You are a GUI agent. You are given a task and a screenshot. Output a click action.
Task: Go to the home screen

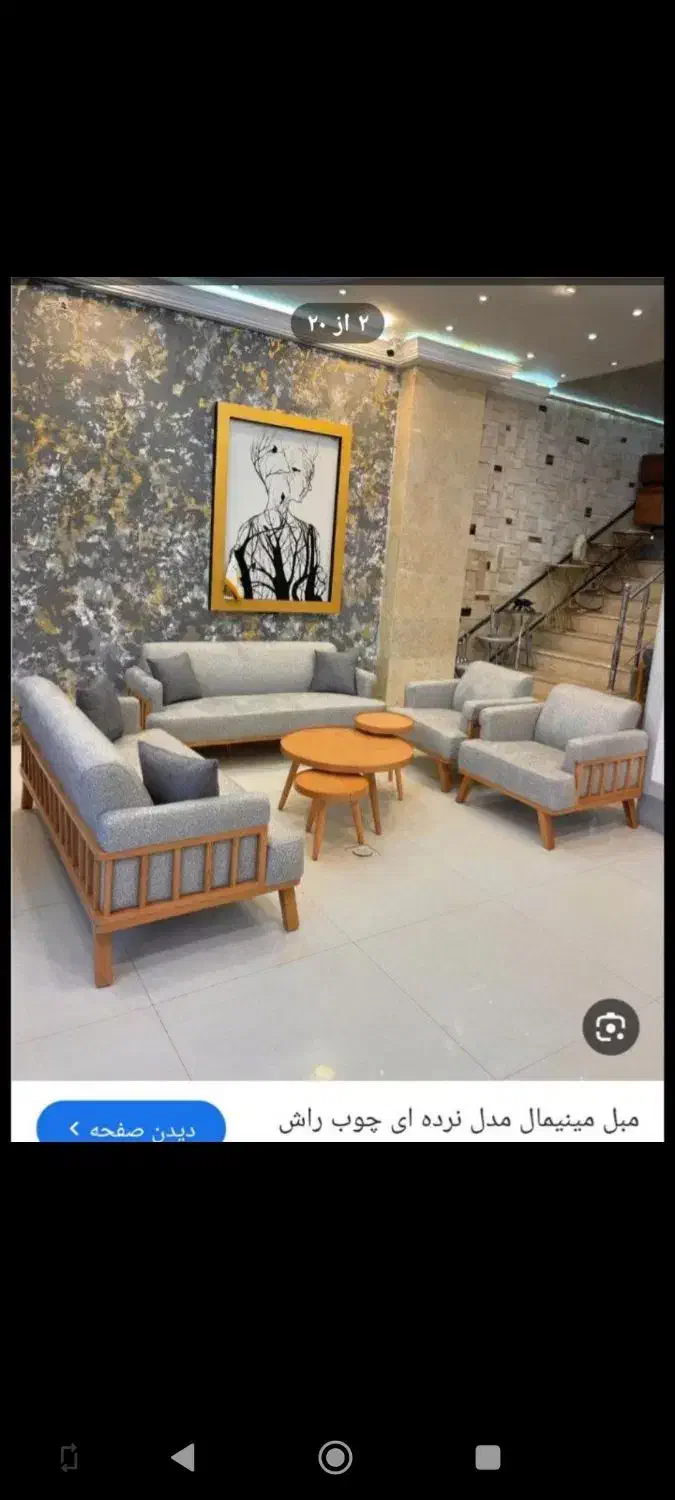[335, 1457]
